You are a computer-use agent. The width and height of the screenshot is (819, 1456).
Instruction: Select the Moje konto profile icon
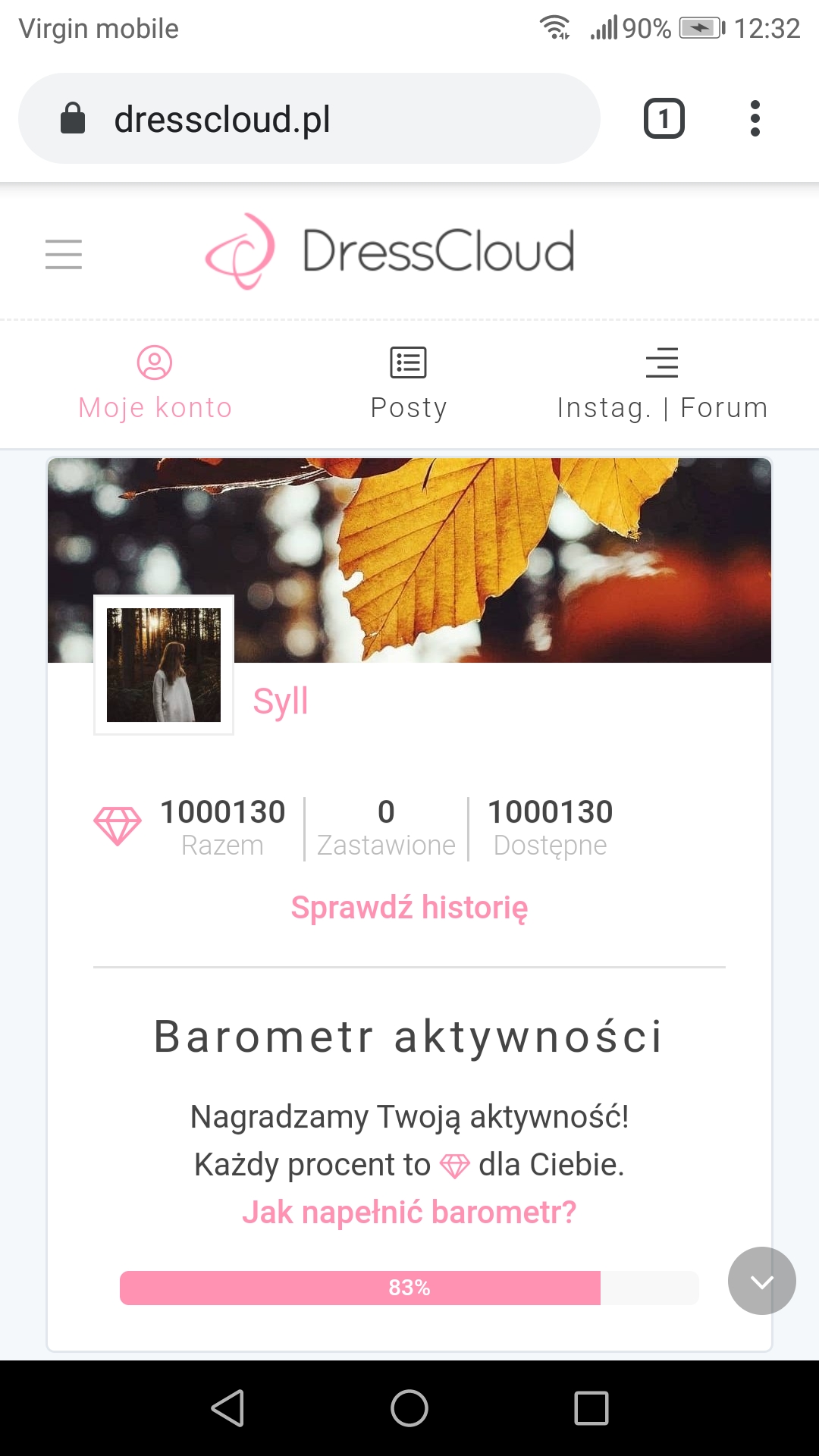click(x=154, y=363)
